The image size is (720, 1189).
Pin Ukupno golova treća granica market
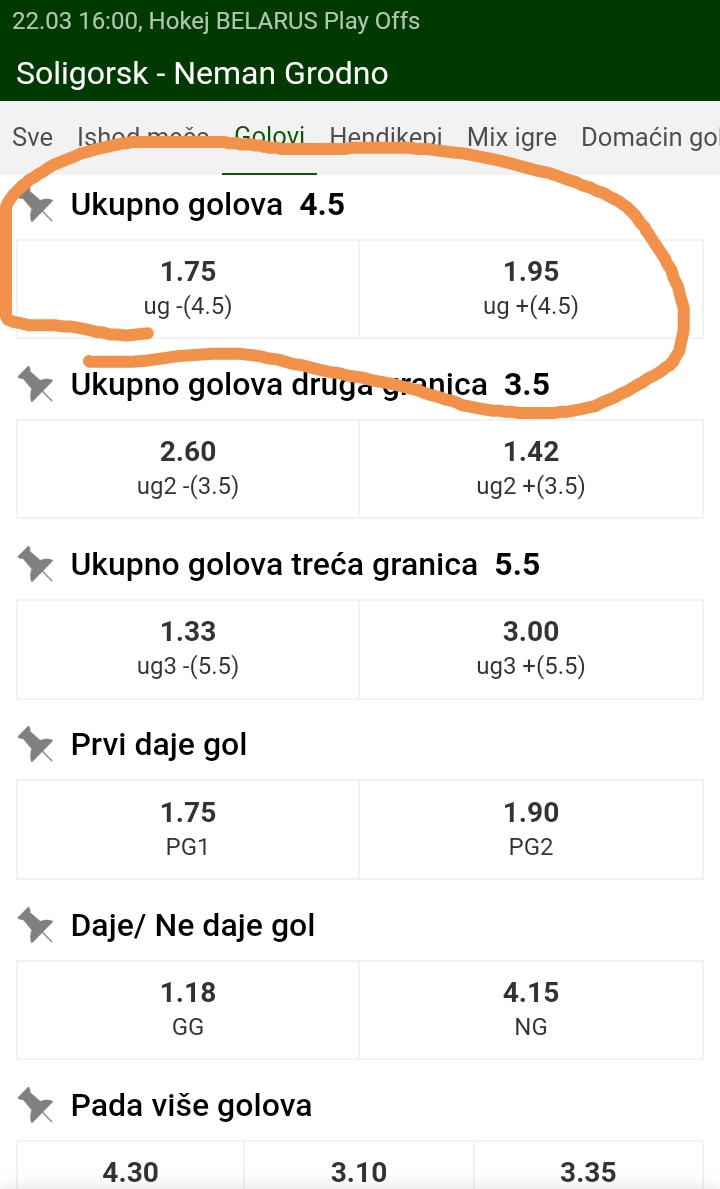[x=36, y=565]
